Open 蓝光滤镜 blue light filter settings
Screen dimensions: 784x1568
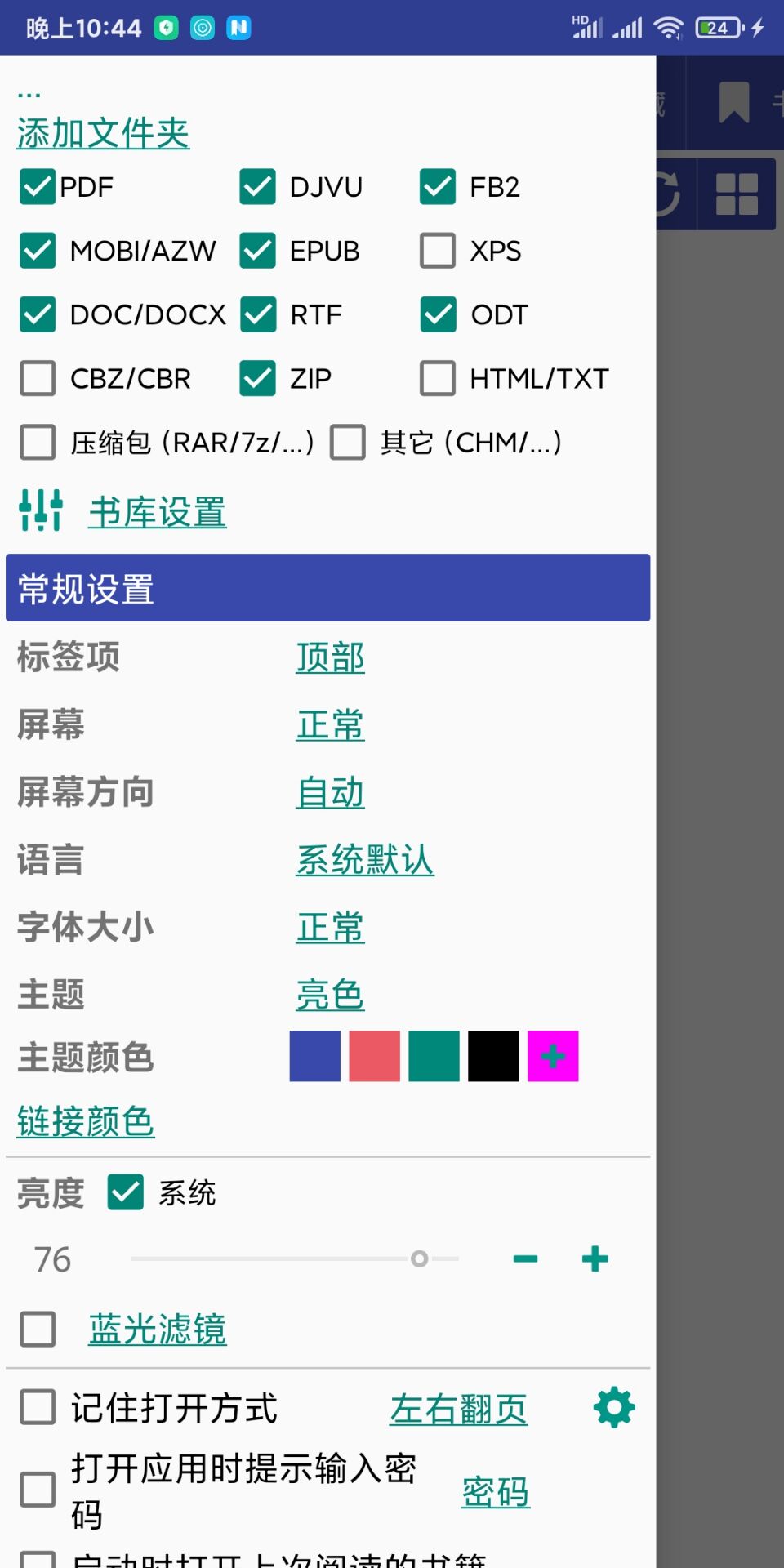click(x=158, y=1329)
